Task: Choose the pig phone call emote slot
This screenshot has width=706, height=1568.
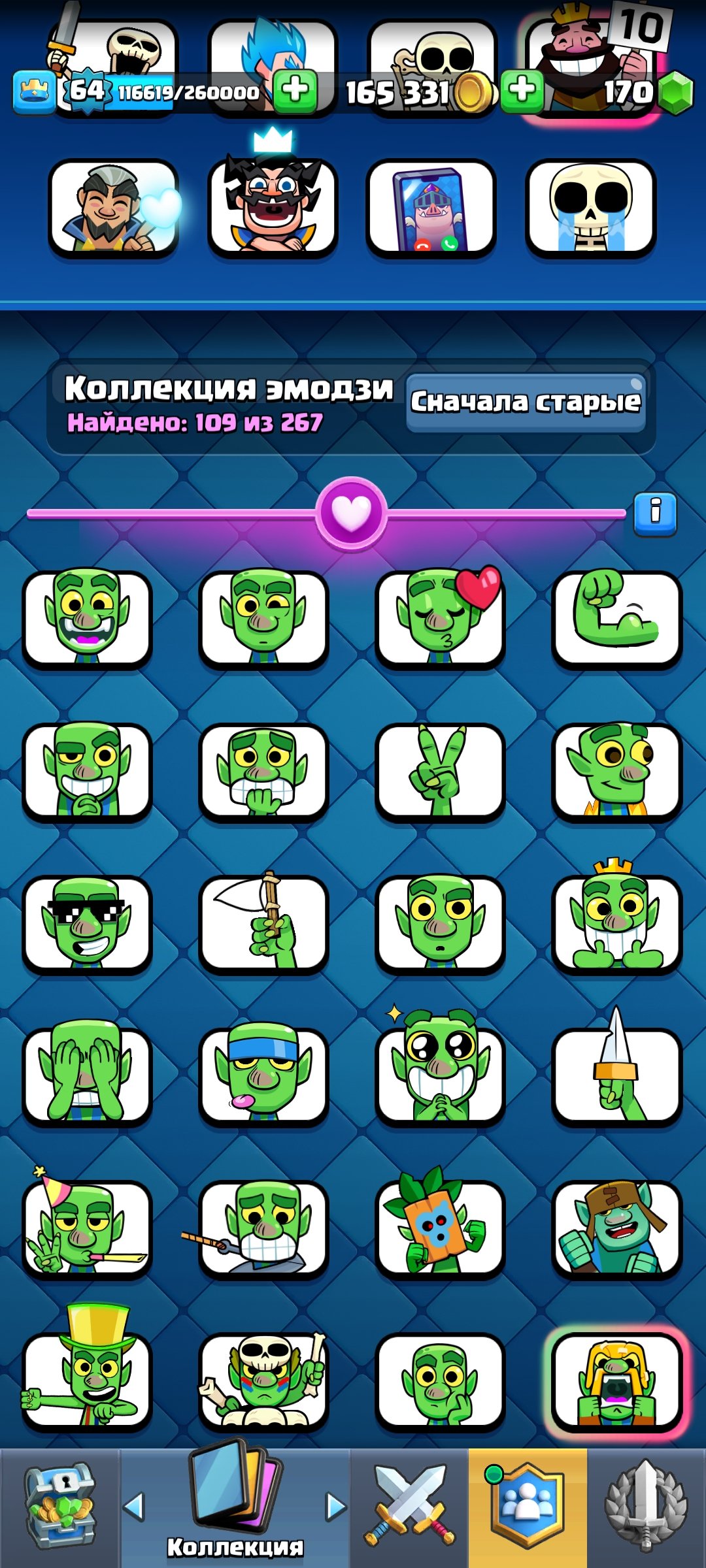Action: [431, 208]
